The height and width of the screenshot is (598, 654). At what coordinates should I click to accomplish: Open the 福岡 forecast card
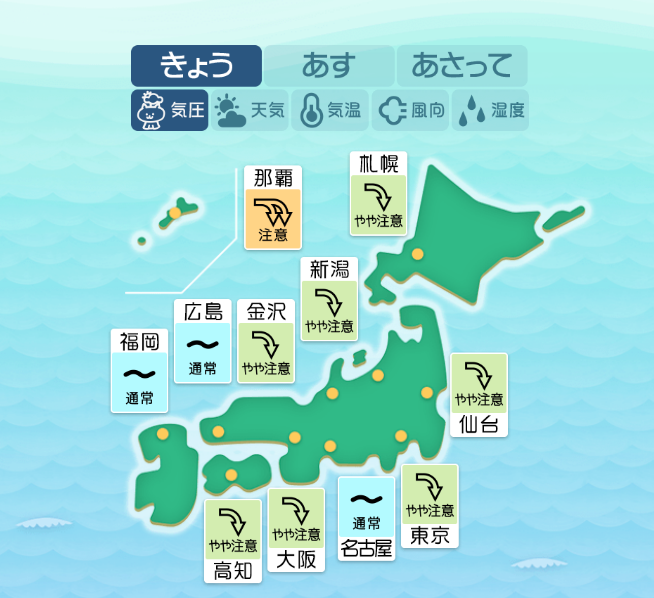click(139, 372)
